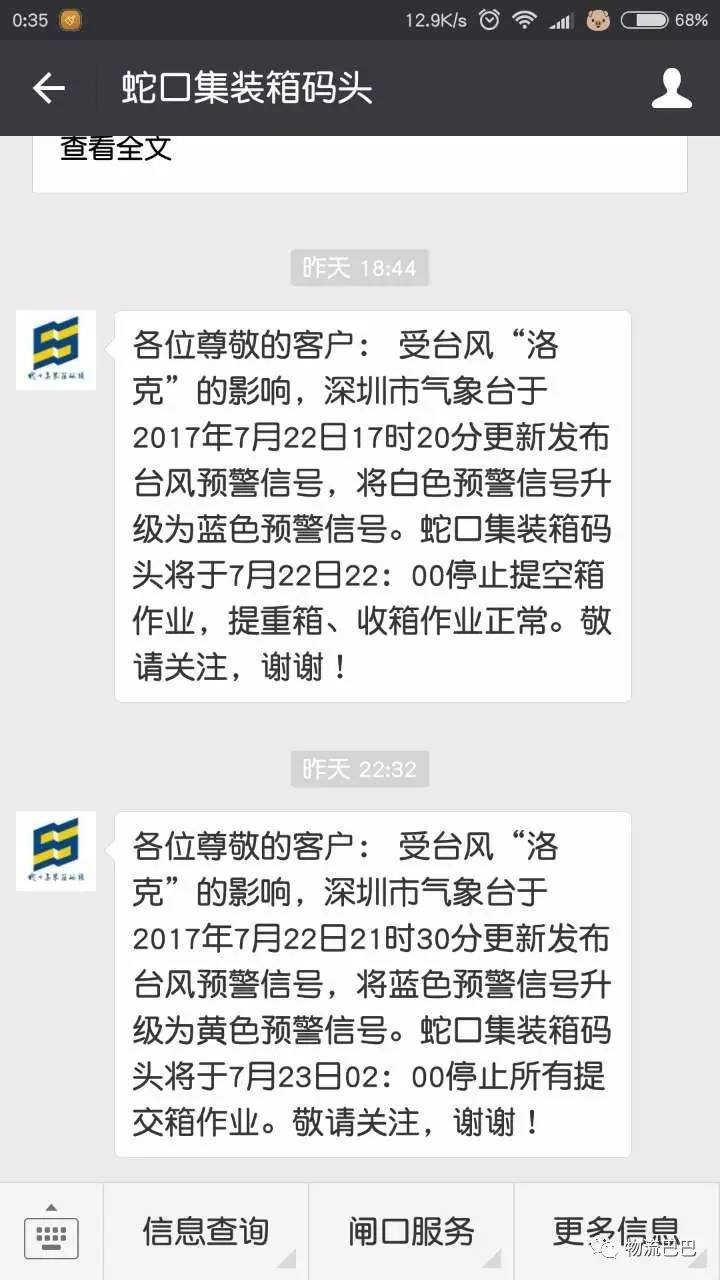Tap 查看全文 to read full article

click(x=116, y=149)
